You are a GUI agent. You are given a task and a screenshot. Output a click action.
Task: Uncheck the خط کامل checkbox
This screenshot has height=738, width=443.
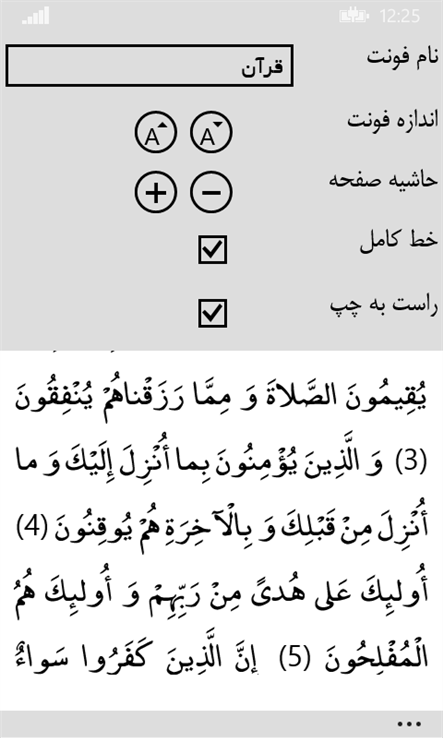[x=213, y=249]
